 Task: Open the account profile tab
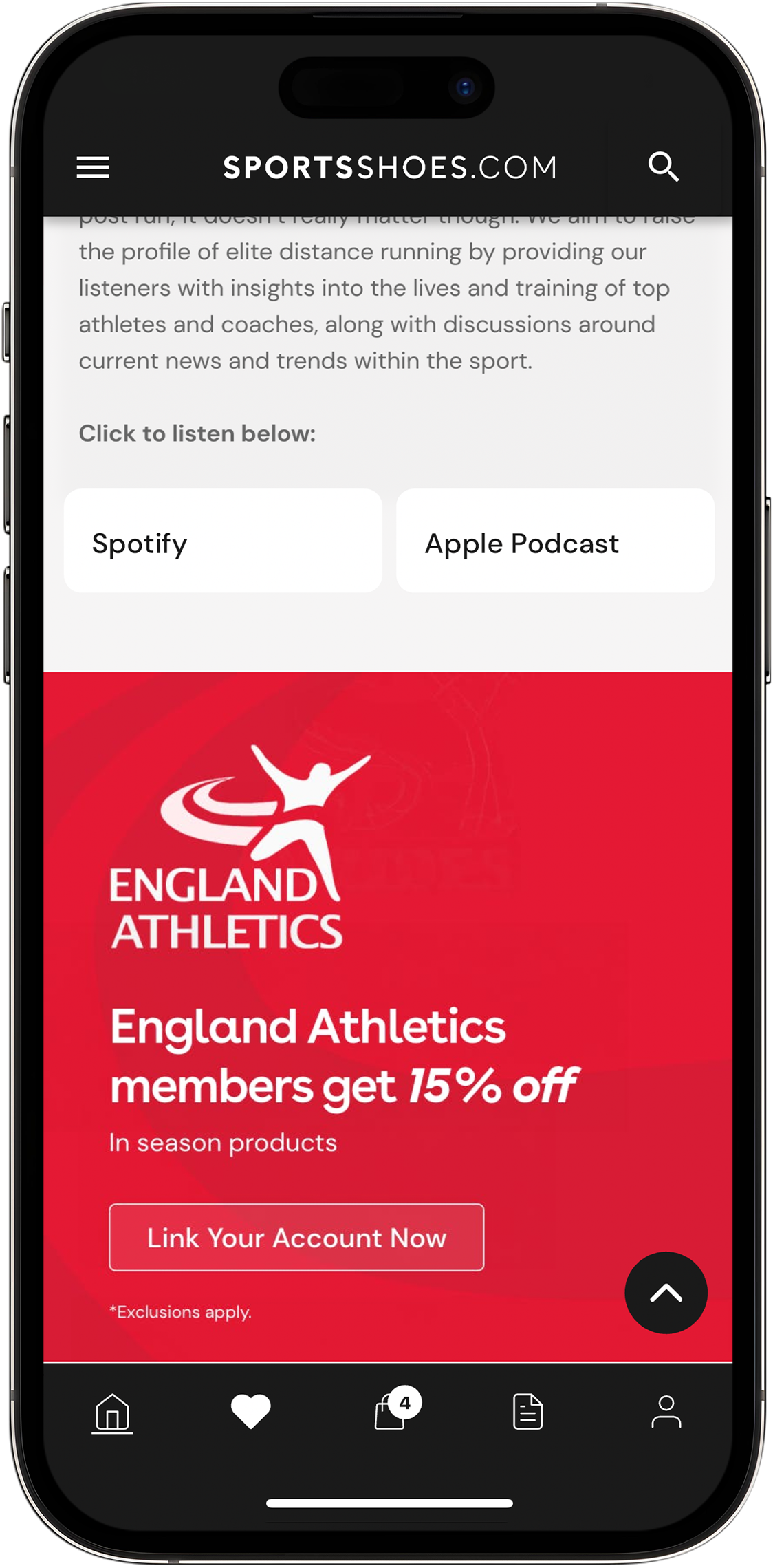[665, 1412]
